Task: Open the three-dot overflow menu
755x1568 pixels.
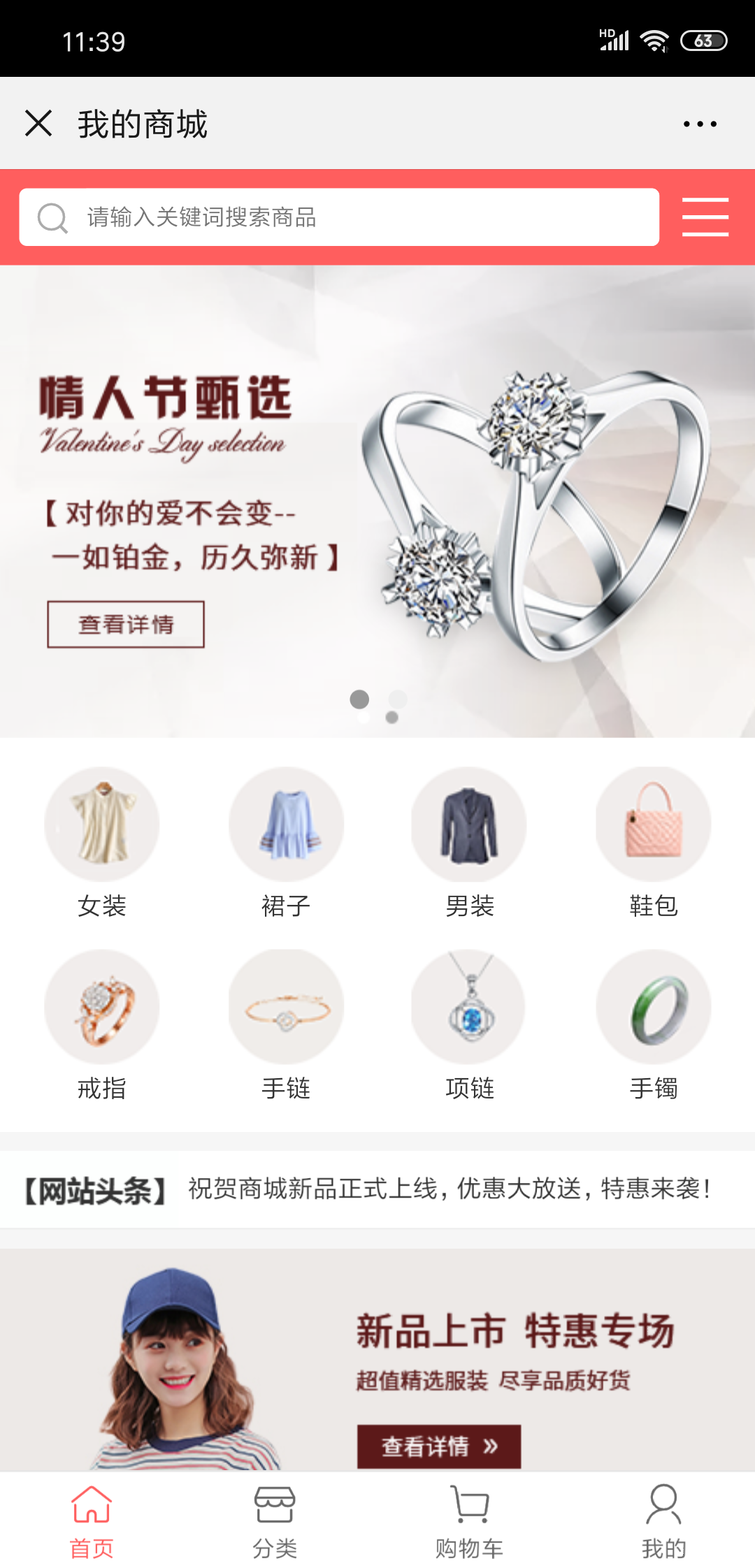Action: tap(700, 124)
